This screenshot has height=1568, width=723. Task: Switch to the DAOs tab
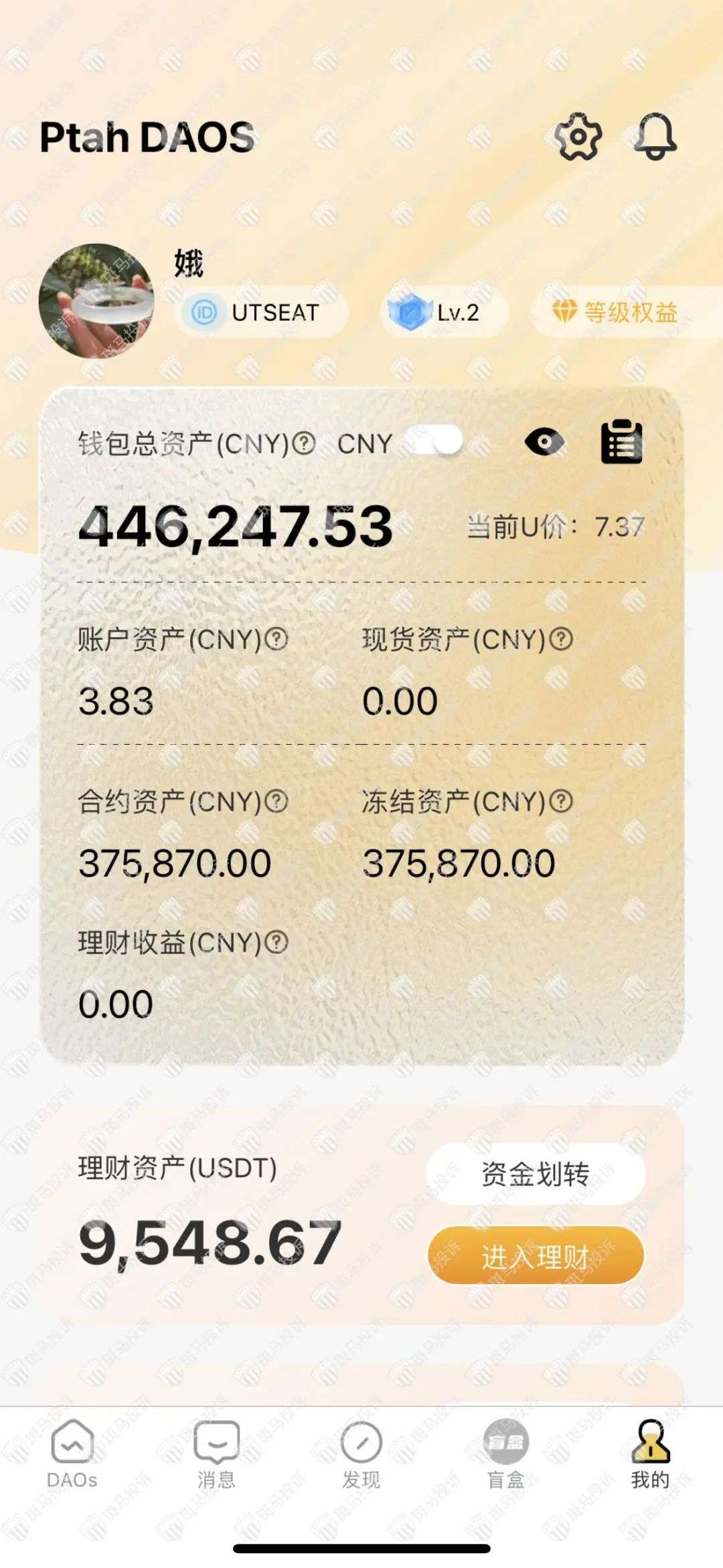coord(72,1453)
